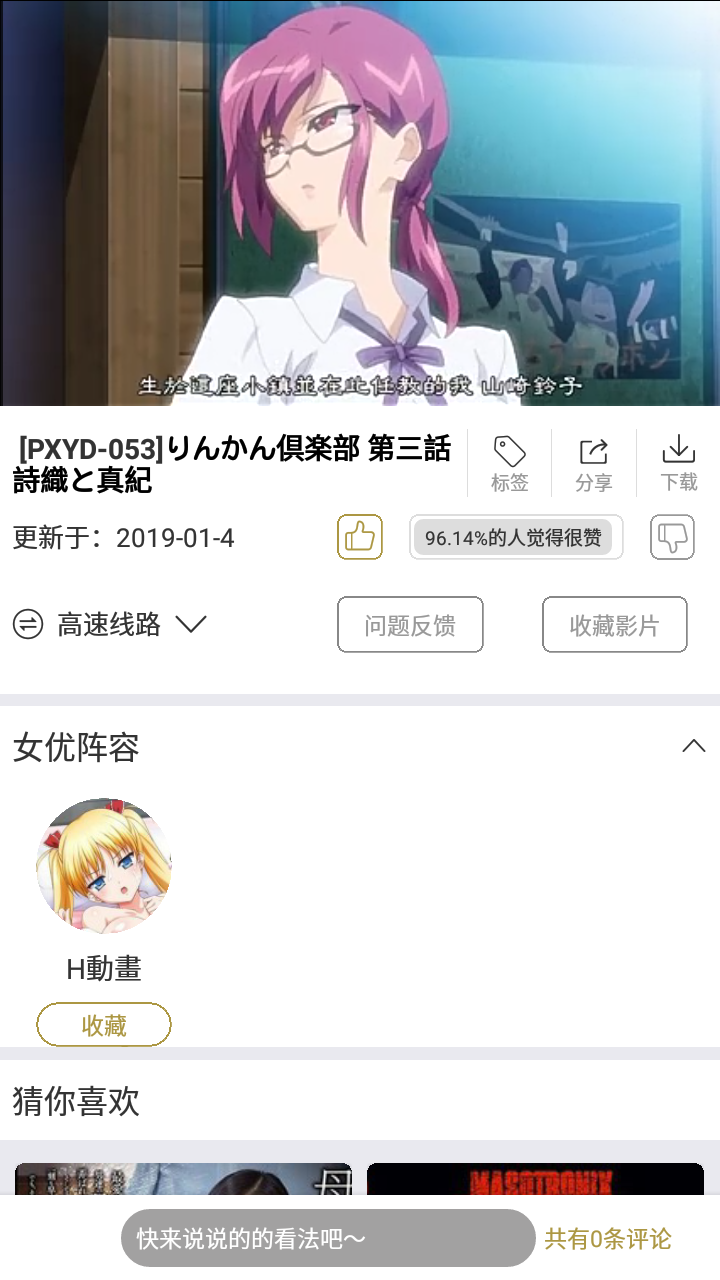Image resolution: width=720 pixels, height=1280 pixels.
Task: Tap the 问题反馈 button
Action: coord(410,625)
